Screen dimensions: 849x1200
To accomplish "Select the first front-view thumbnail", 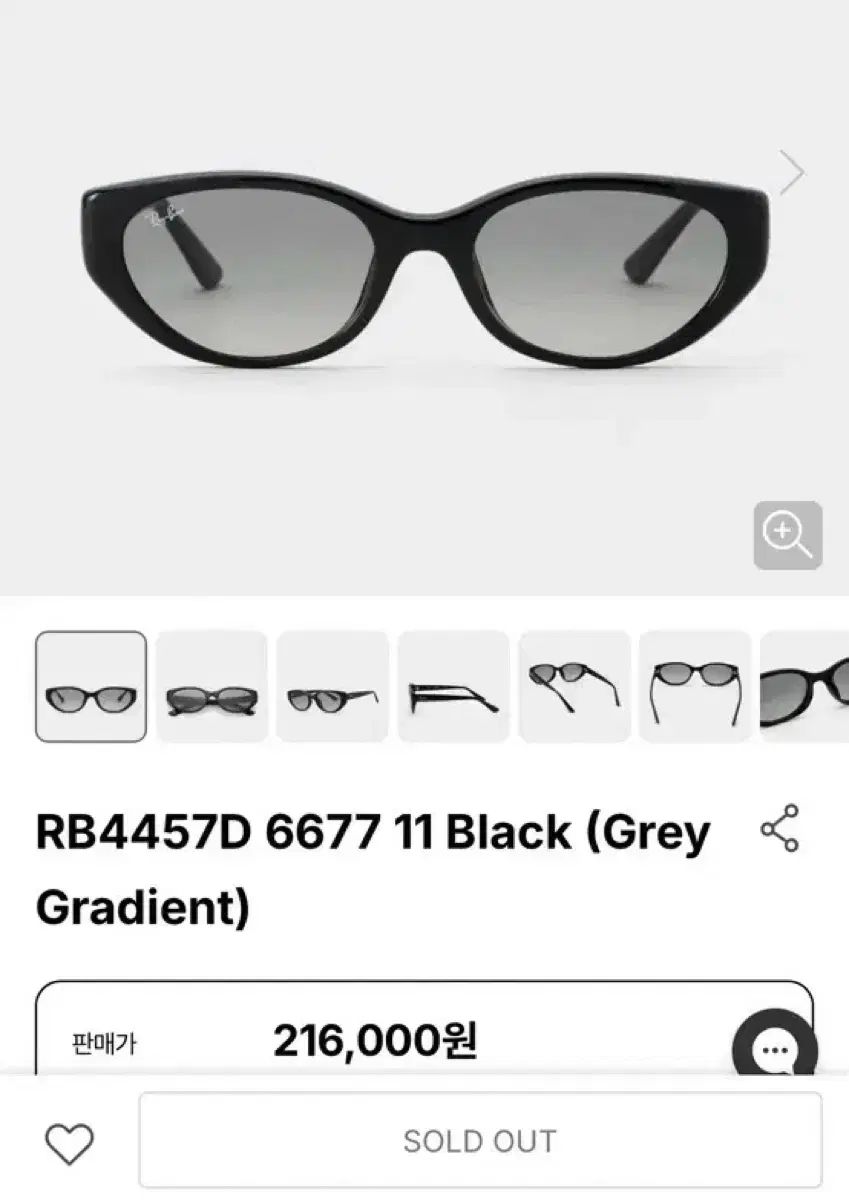I will pyautogui.click(x=91, y=686).
